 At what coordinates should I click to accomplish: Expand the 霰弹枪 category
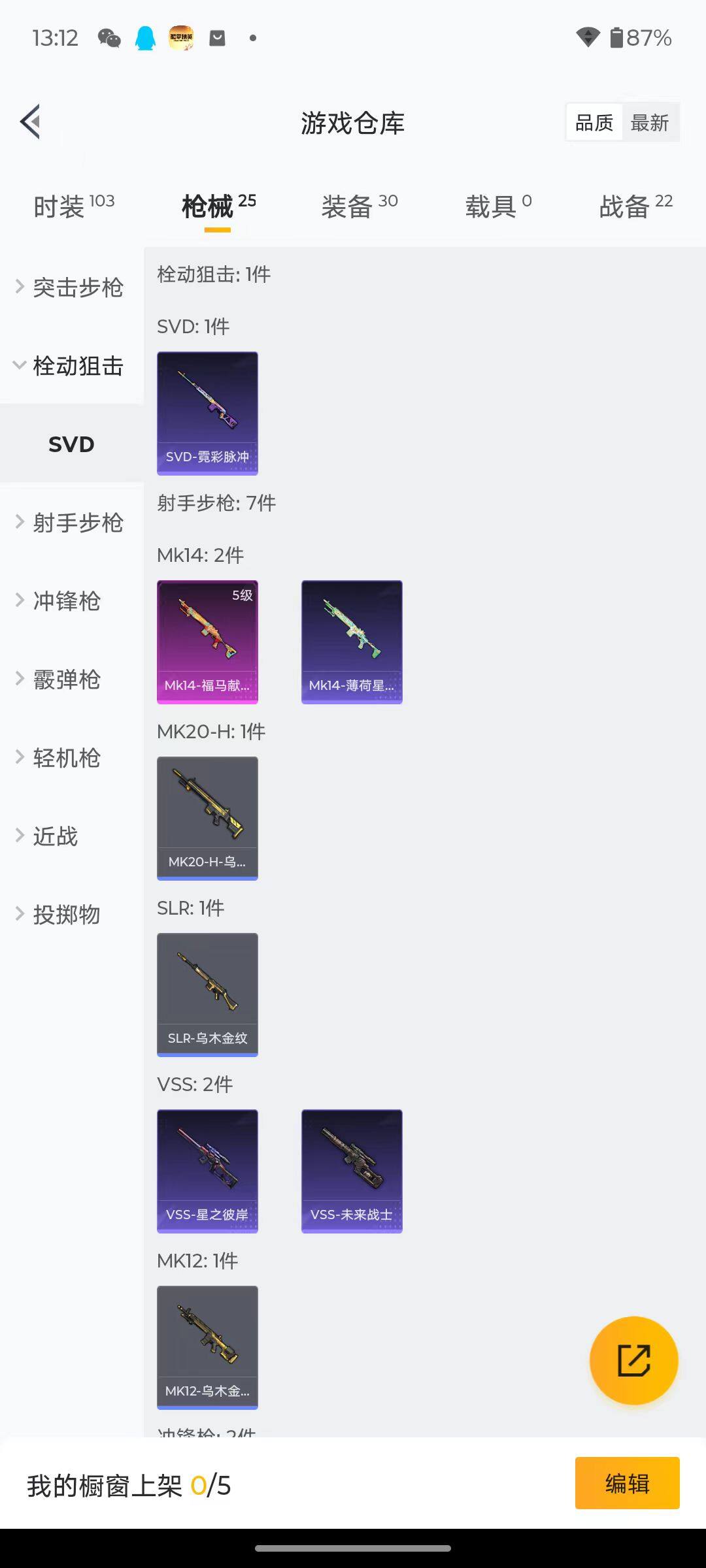pyautogui.click(x=65, y=679)
